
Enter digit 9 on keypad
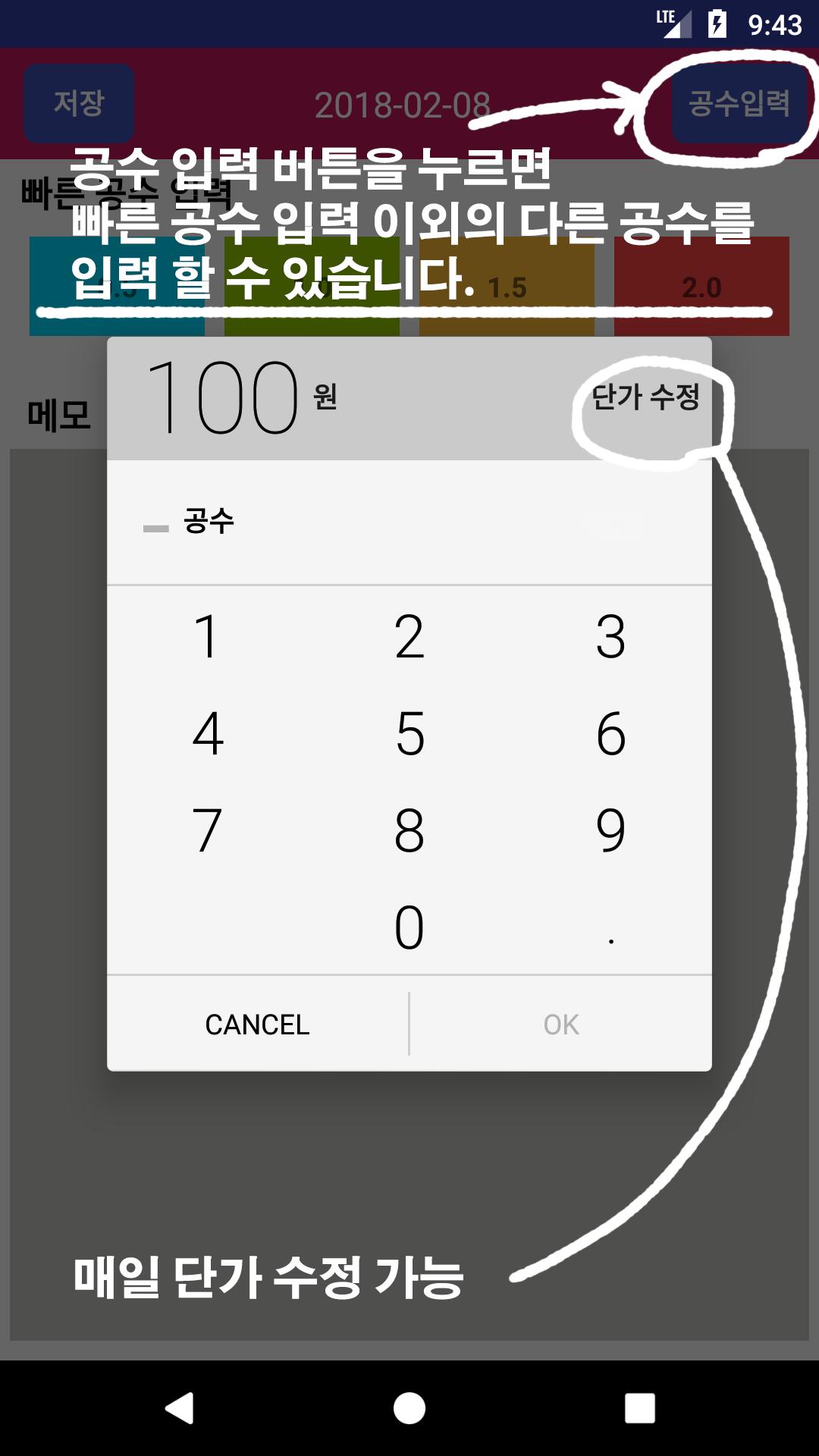(x=611, y=830)
